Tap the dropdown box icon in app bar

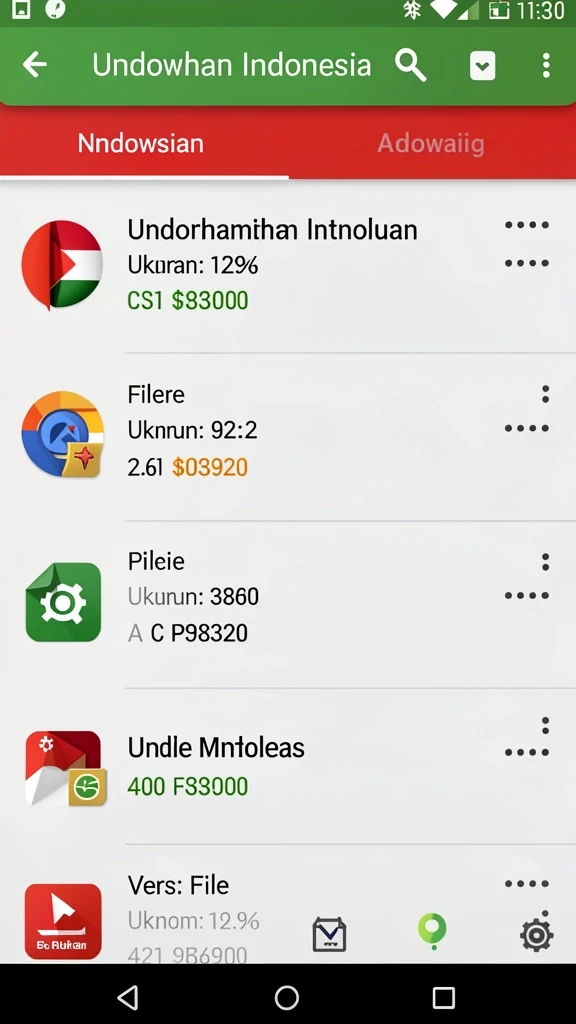[483, 65]
